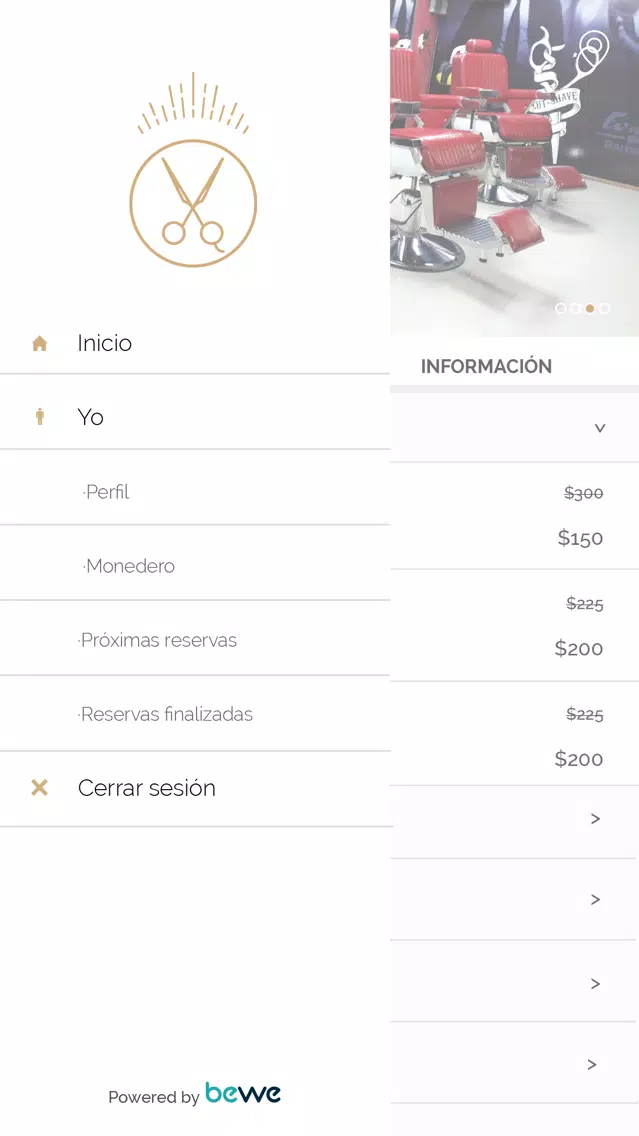View Próximas reservas

point(158,640)
